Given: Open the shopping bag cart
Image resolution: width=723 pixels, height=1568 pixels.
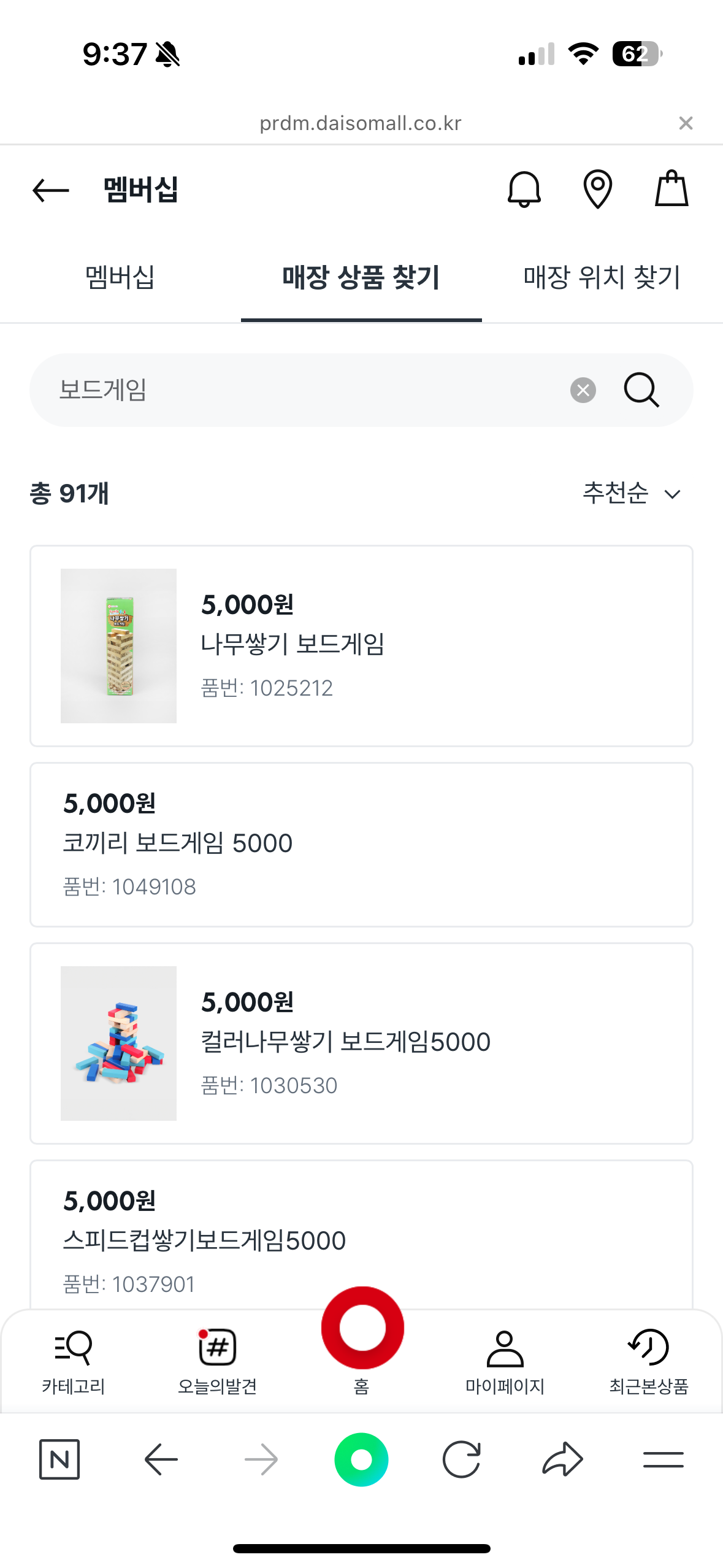Looking at the screenshot, I should coord(671,189).
